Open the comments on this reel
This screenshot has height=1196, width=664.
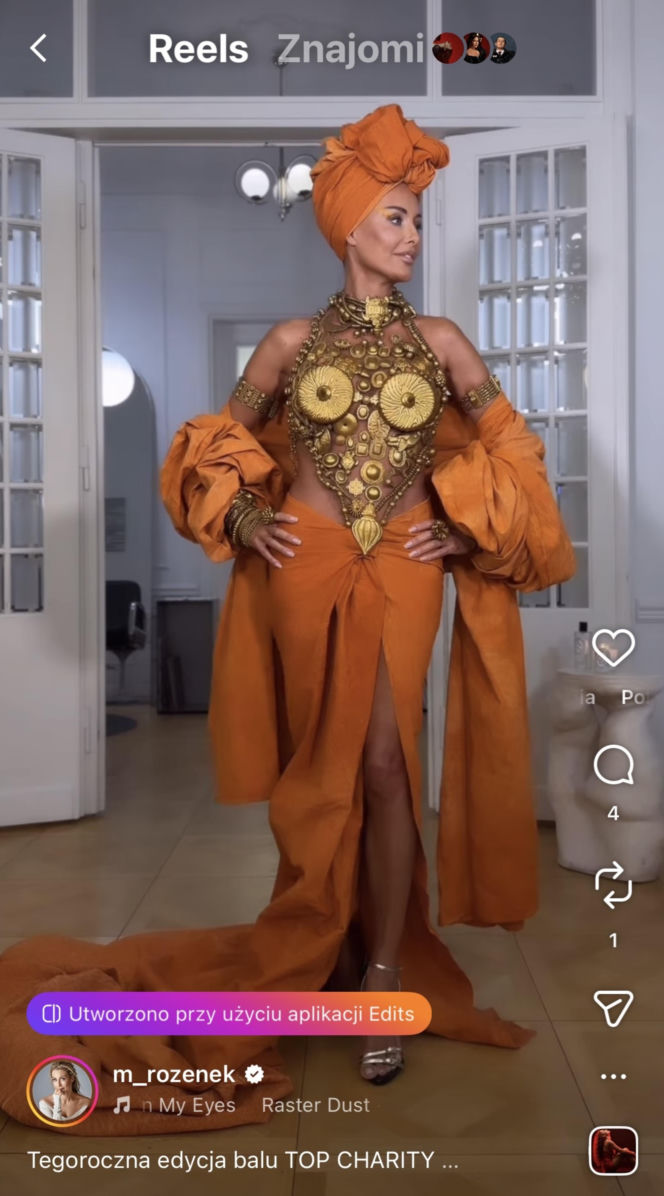614,765
